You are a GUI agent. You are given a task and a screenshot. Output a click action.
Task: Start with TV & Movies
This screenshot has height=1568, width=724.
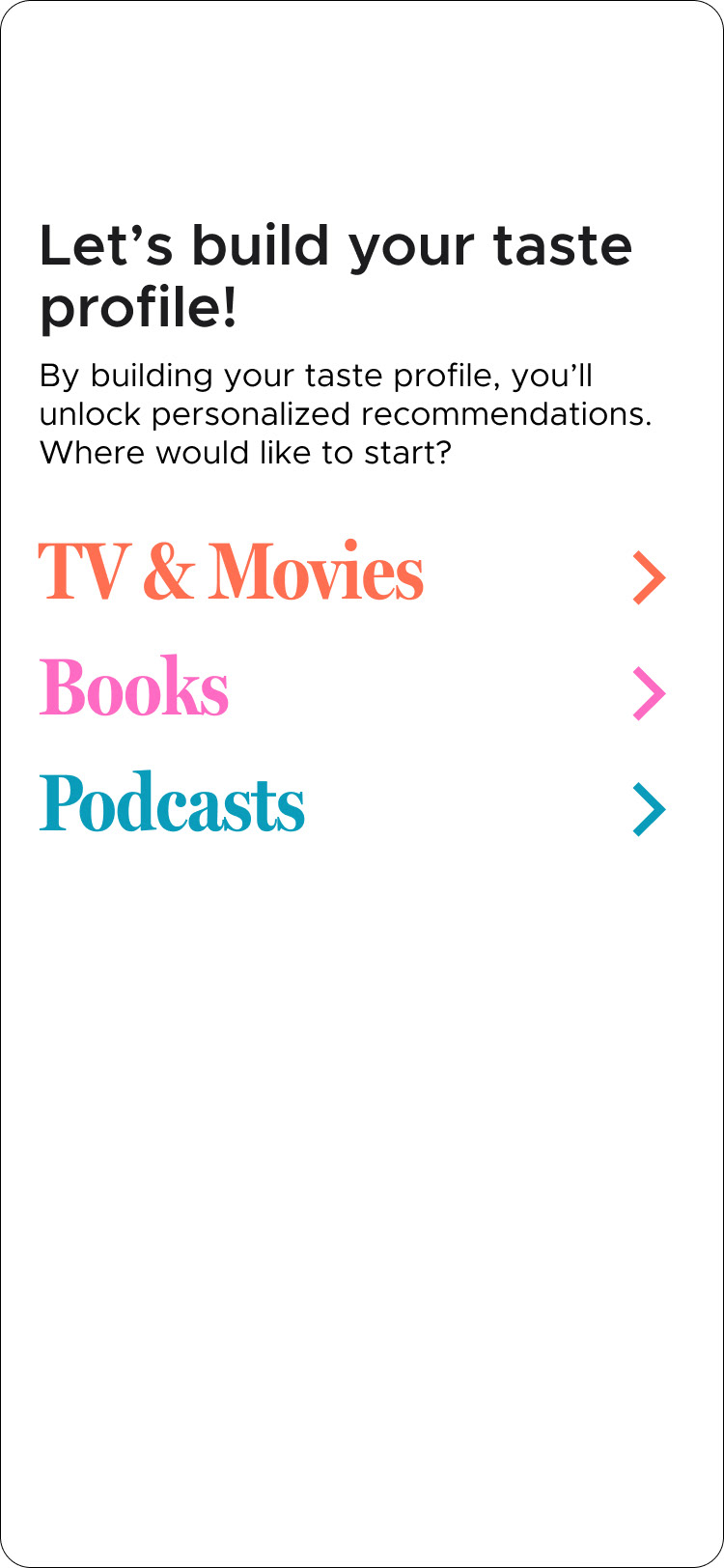(x=352, y=574)
